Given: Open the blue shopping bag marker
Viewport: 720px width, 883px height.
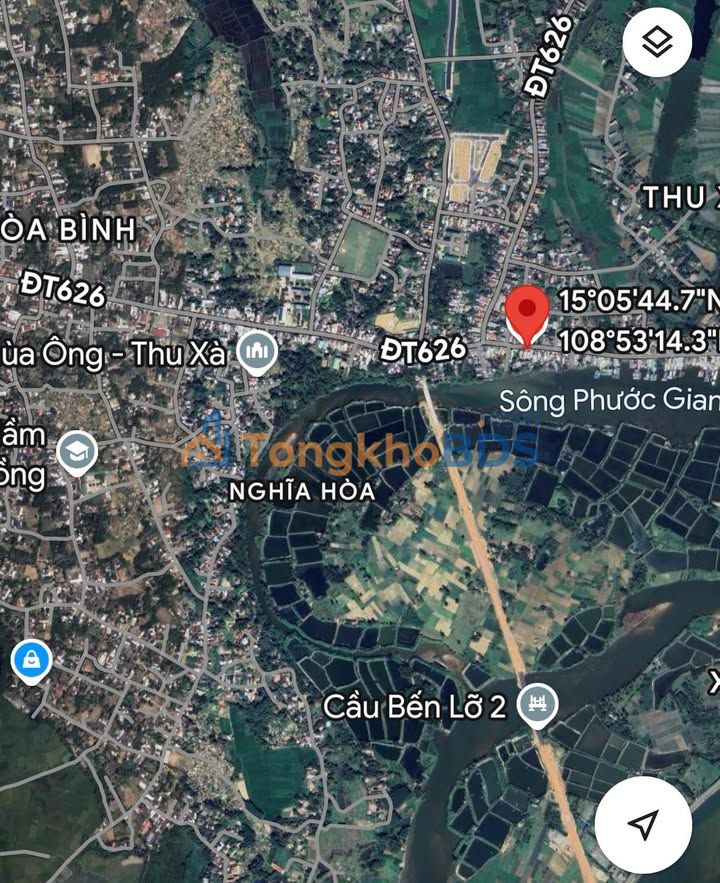Looking at the screenshot, I should pos(32,661).
